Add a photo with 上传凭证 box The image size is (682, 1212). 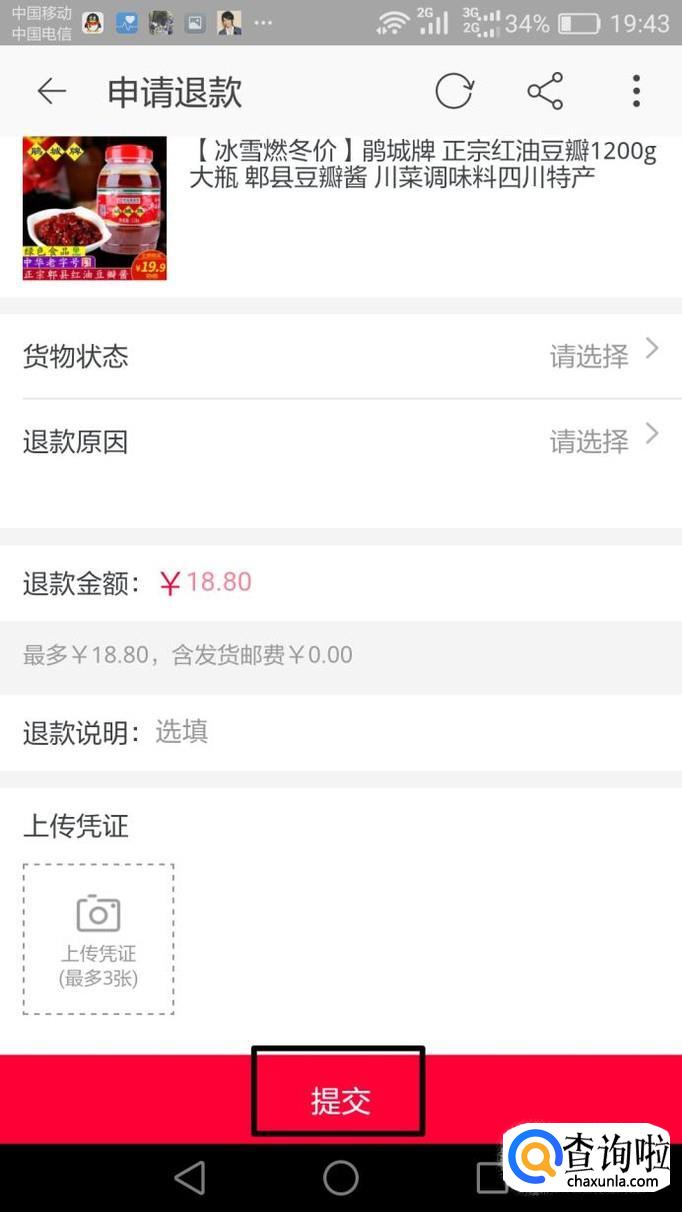(x=98, y=939)
